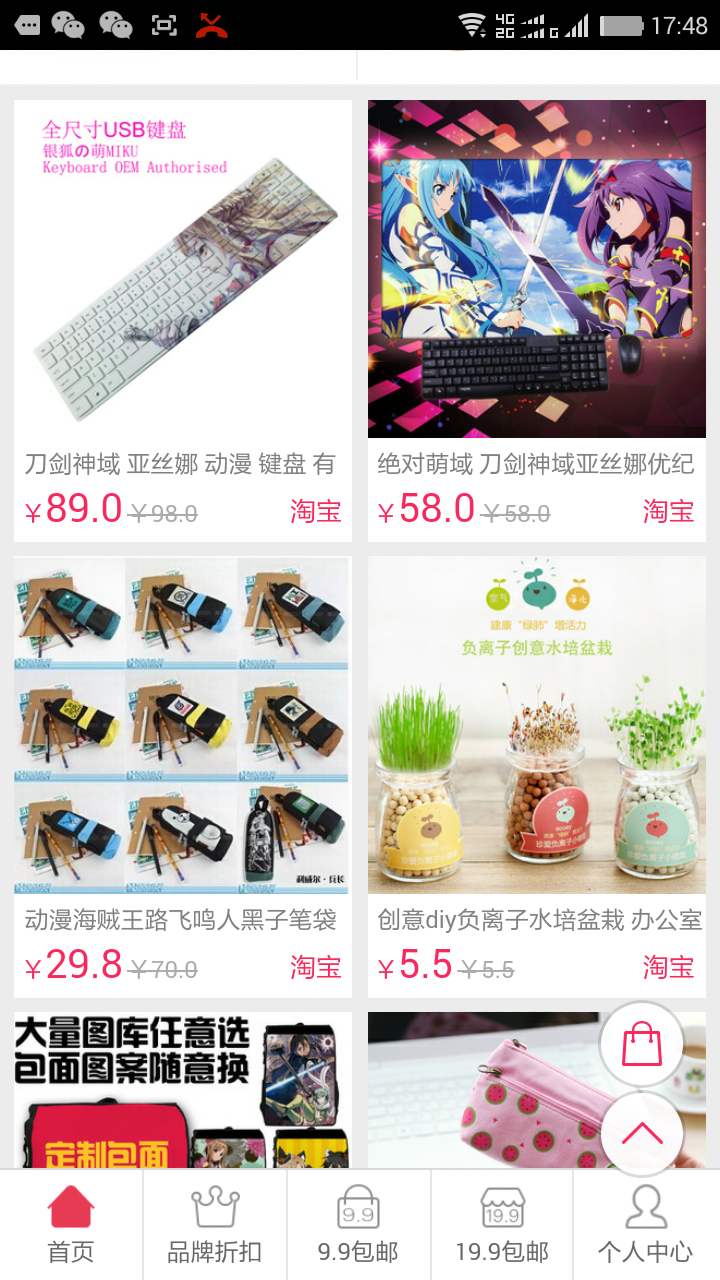The height and width of the screenshot is (1280, 720).
Task: Open the 淘宝 link on the keyboard product
Action: coord(316,510)
